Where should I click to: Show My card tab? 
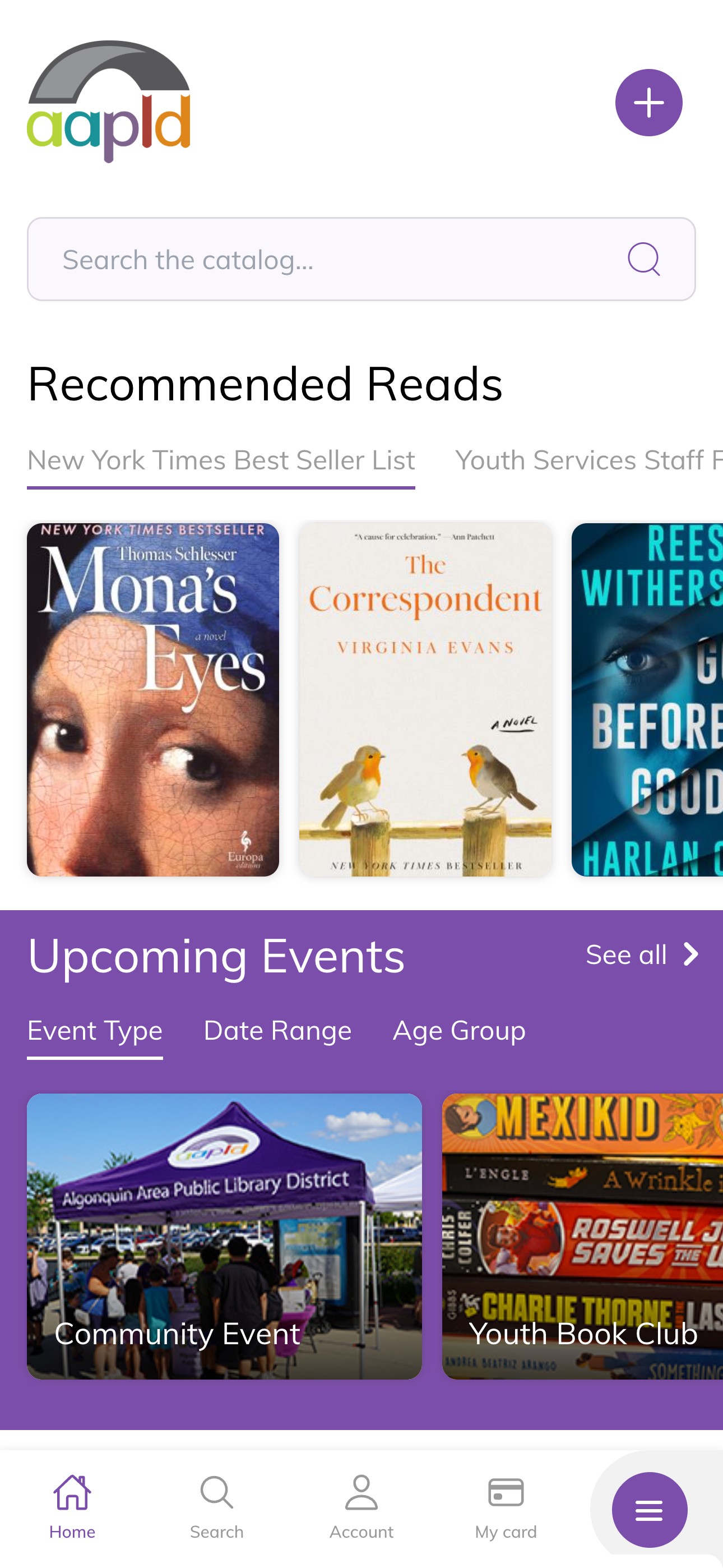(x=506, y=1507)
